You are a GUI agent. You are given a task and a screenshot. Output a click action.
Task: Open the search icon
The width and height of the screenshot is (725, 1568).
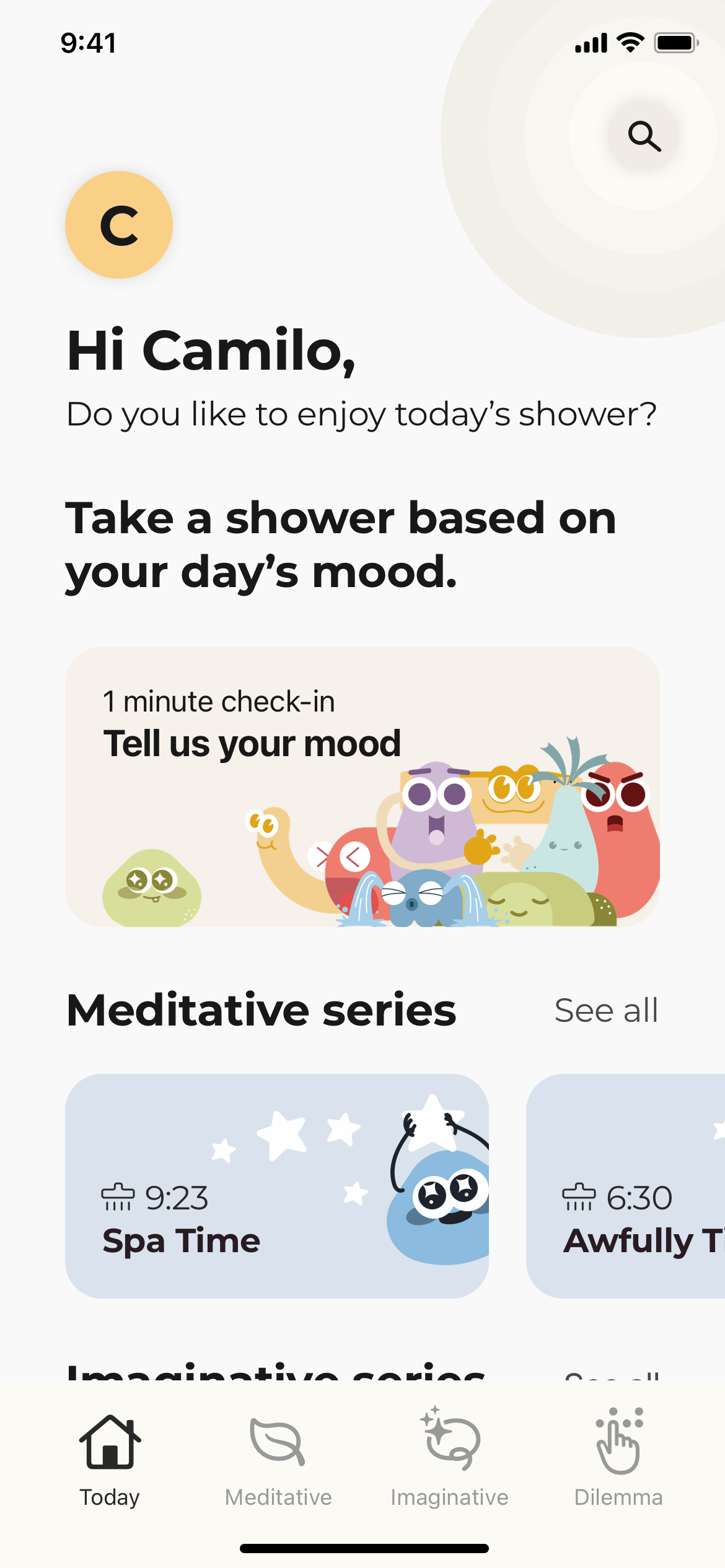[x=644, y=136]
